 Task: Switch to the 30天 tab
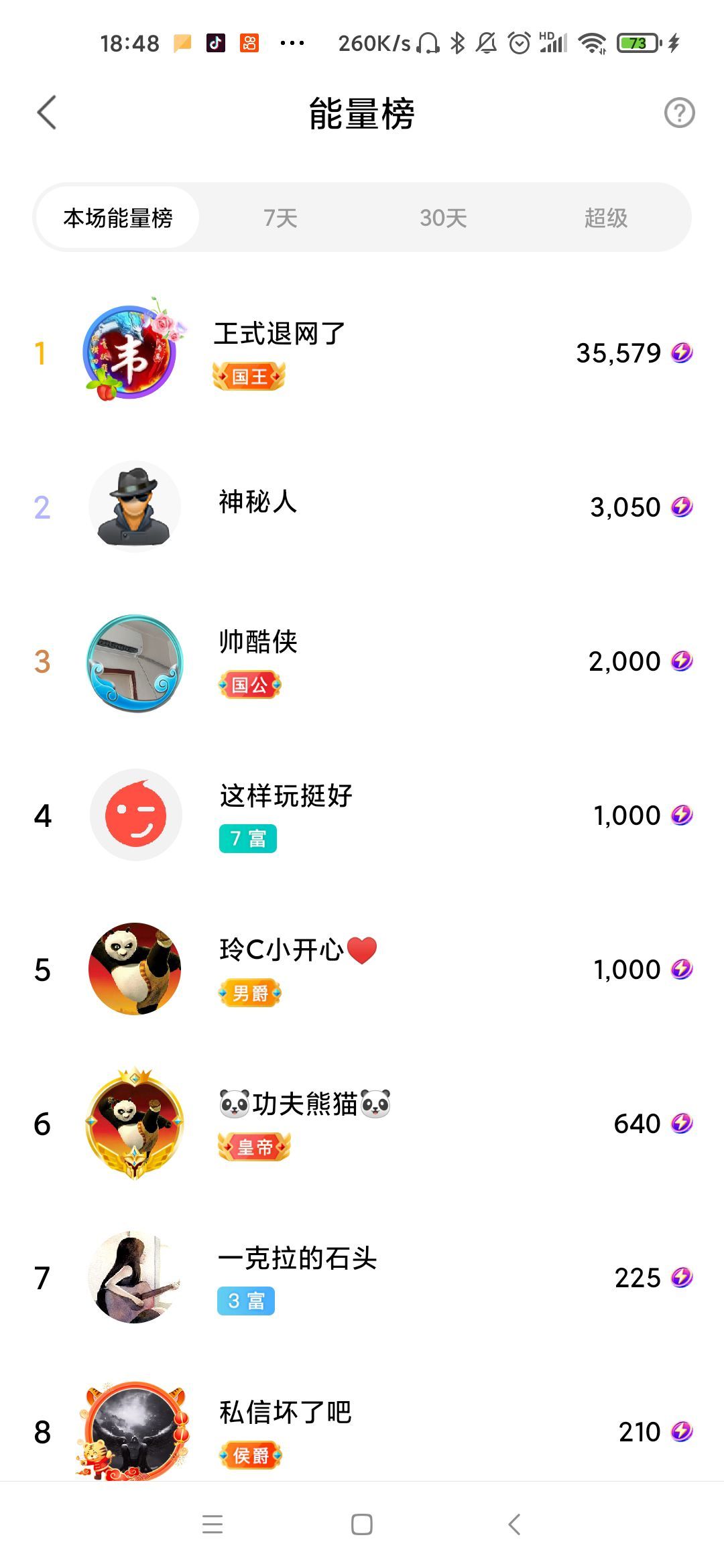click(x=444, y=218)
